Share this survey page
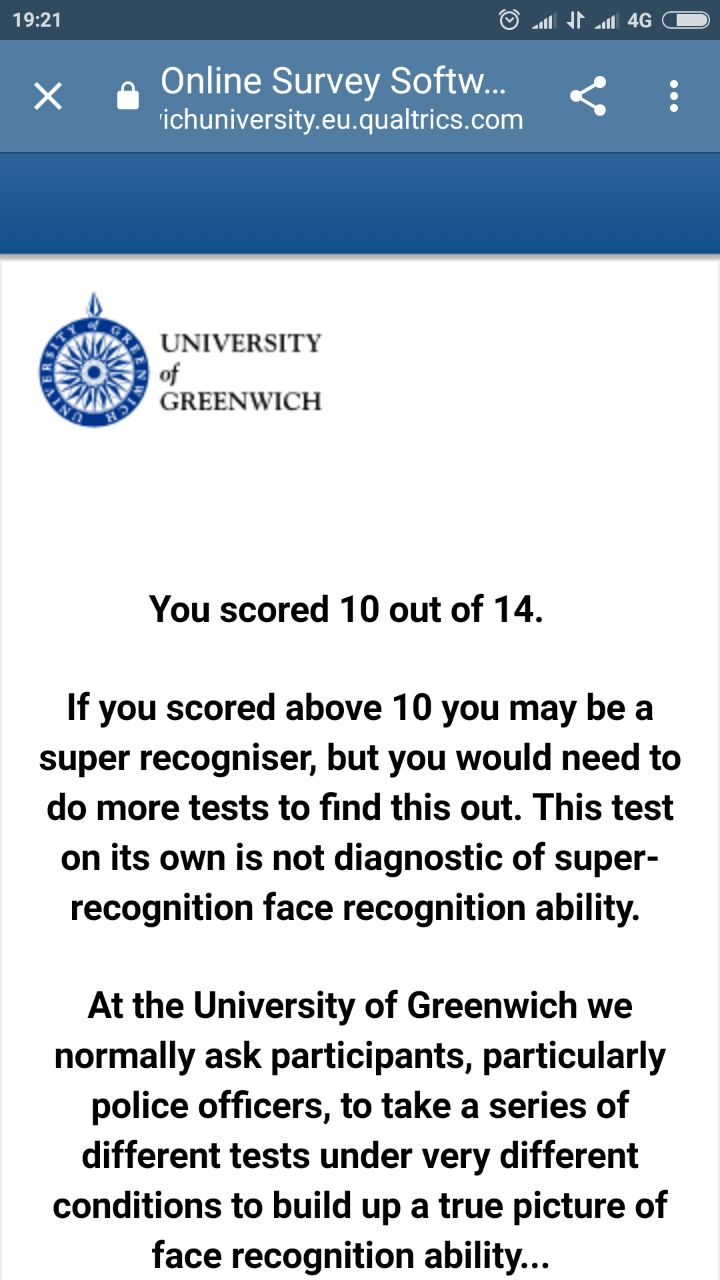Screen dimensions: 720x1280 point(588,96)
